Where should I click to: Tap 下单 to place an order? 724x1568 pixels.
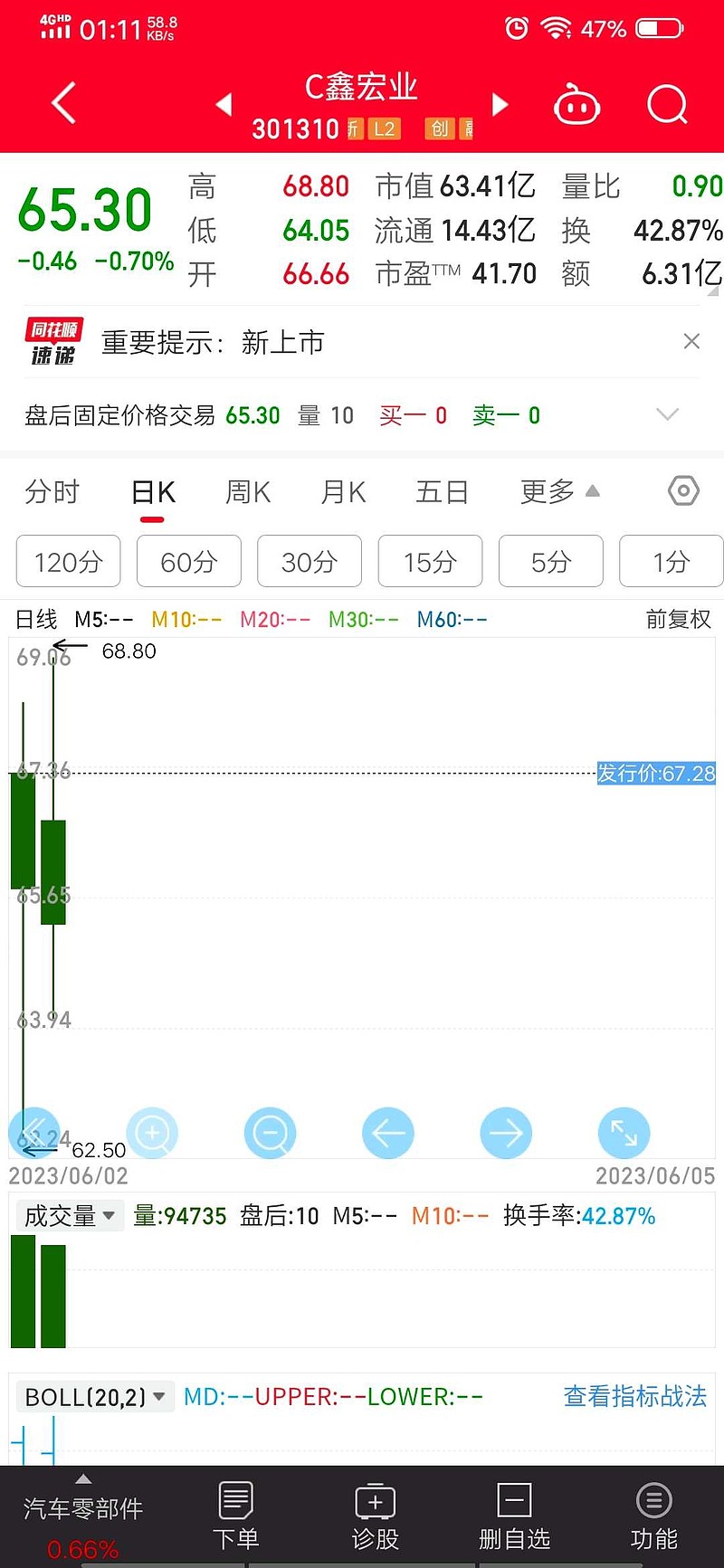[x=236, y=1516]
